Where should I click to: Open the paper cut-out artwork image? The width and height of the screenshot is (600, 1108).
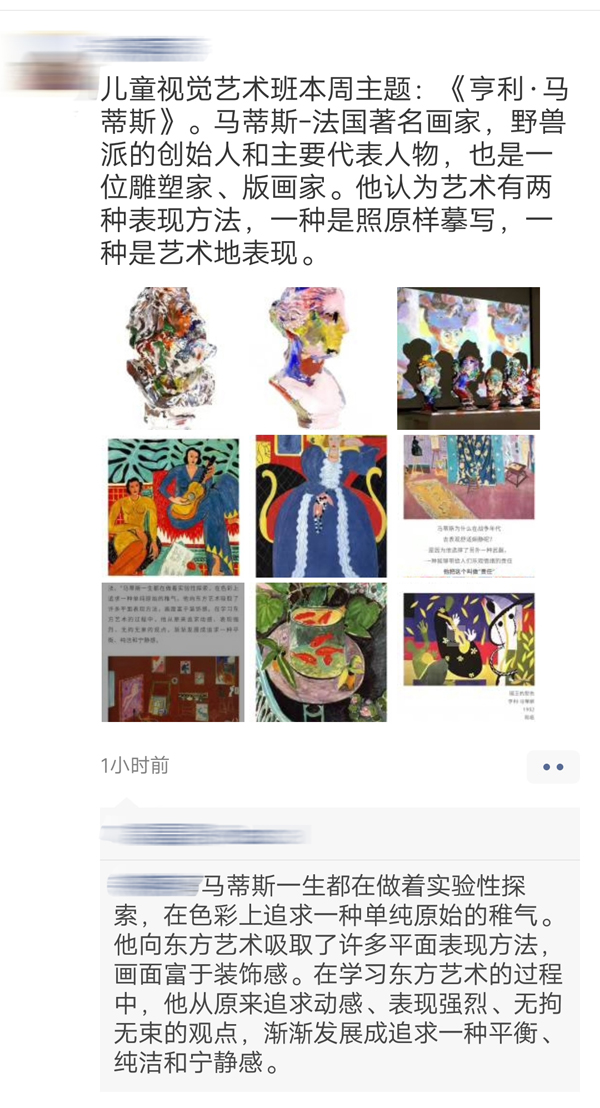coord(468,652)
